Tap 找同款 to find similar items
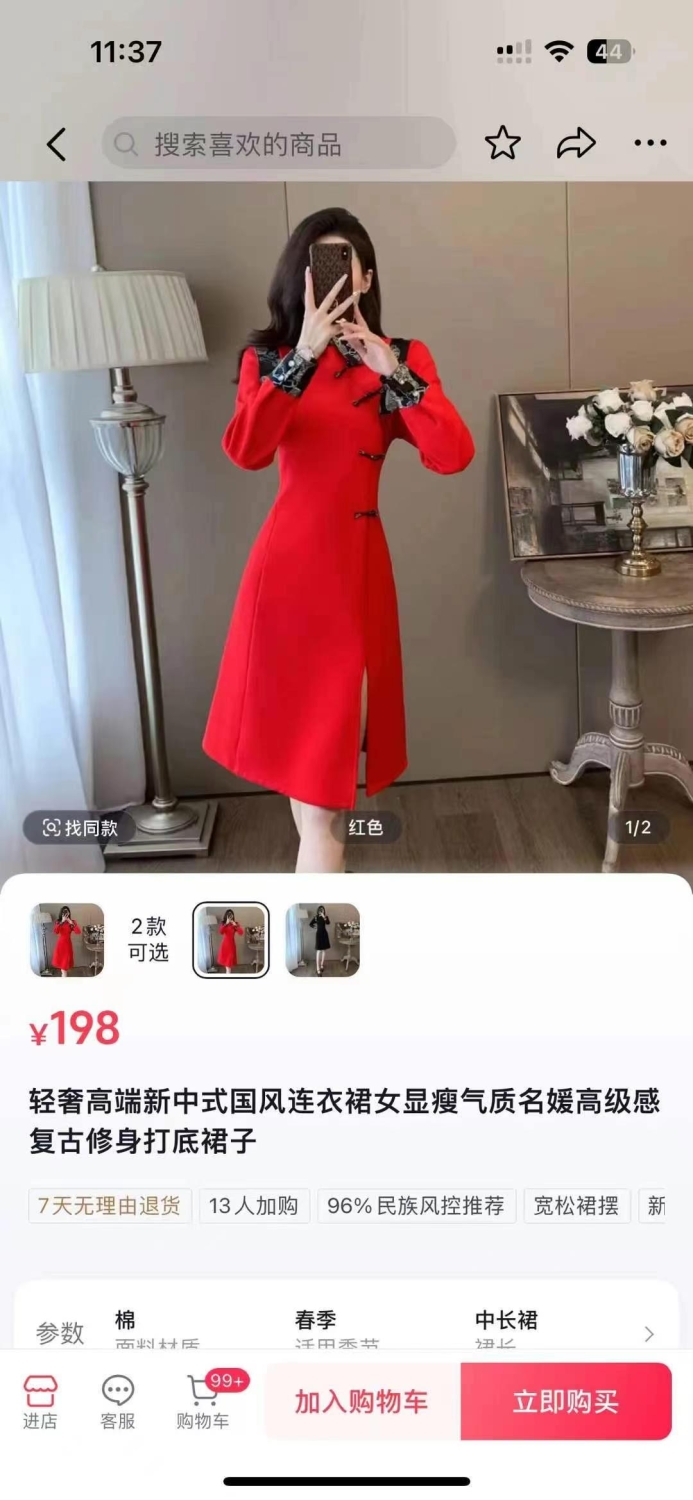This screenshot has width=693, height=1500. pyautogui.click(x=80, y=827)
